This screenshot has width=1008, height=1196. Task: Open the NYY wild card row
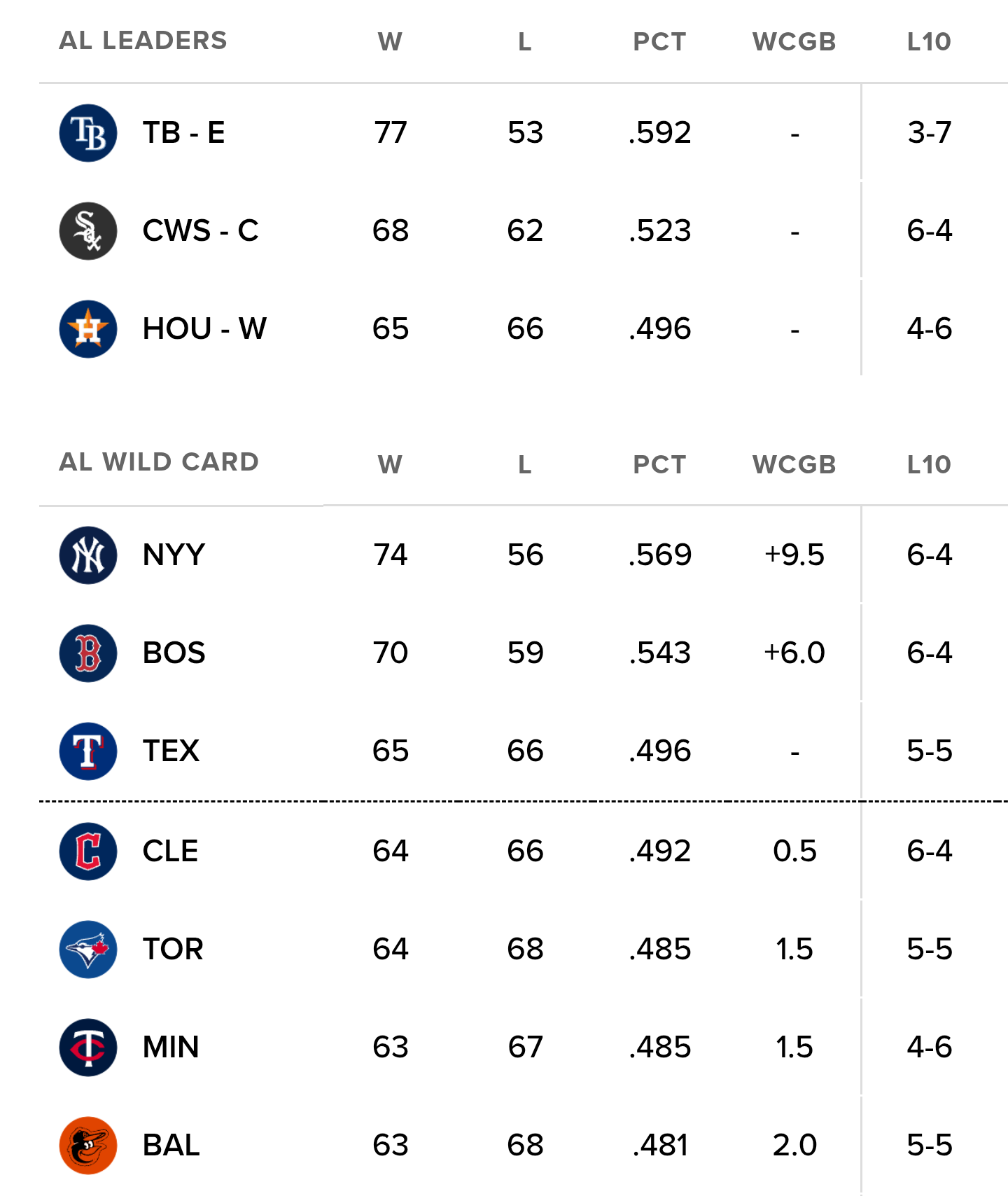tap(524, 555)
